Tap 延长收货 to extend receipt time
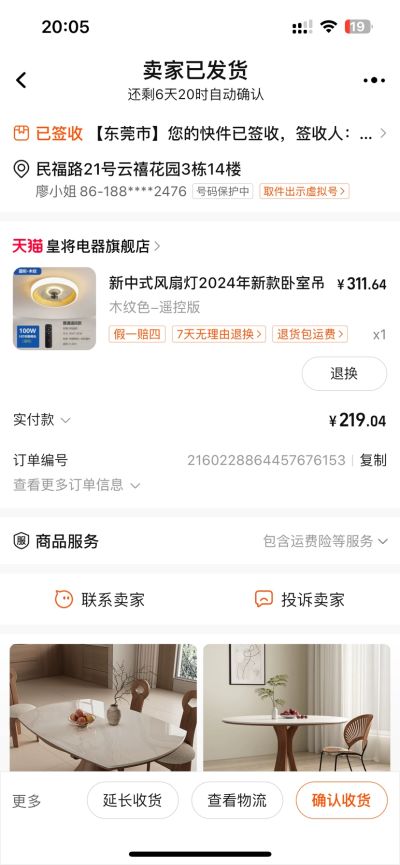The width and height of the screenshot is (400, 865). (x=132, y=800)
